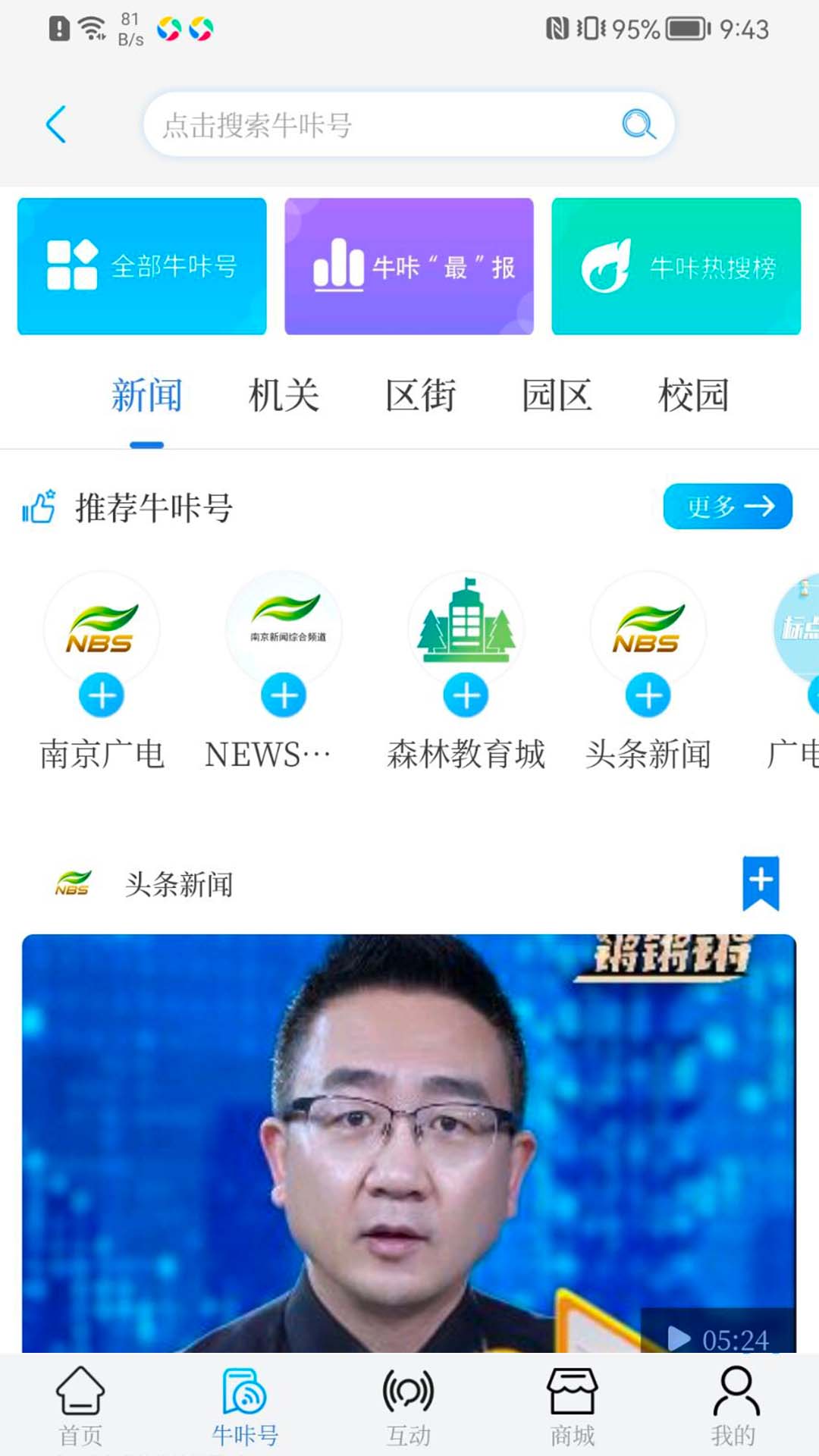Viewport: 819px width, 1456px height.
Task: Switch to the 校园 tab
Action: click(x=693, y=396)
